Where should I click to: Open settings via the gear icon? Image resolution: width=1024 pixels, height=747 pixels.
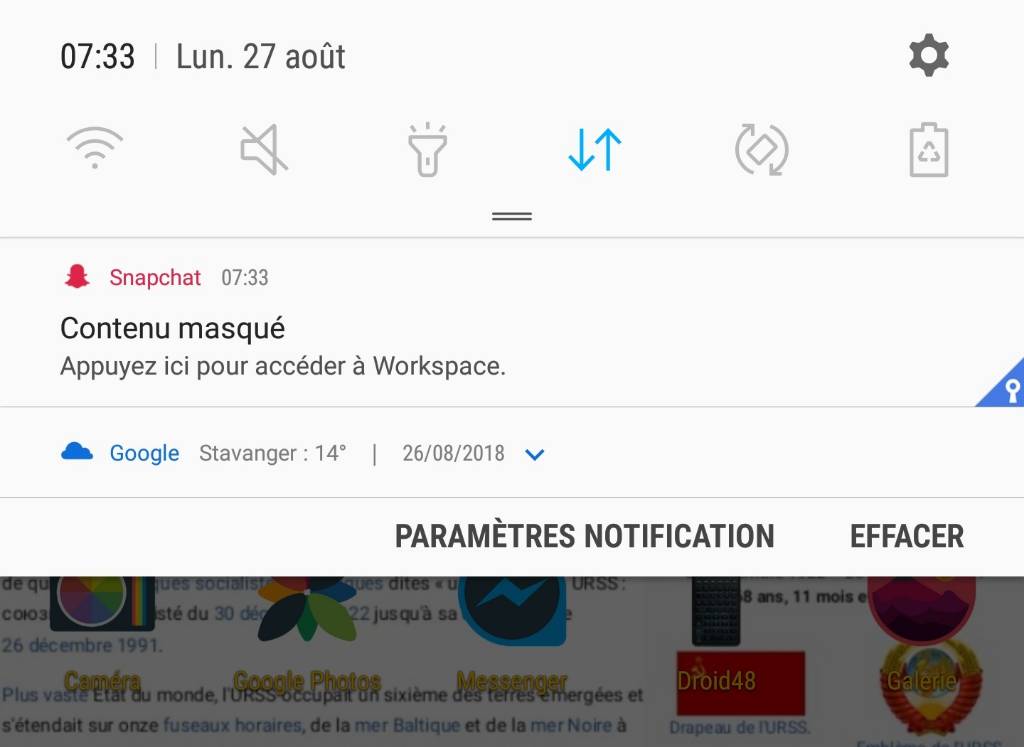point(928,55)
